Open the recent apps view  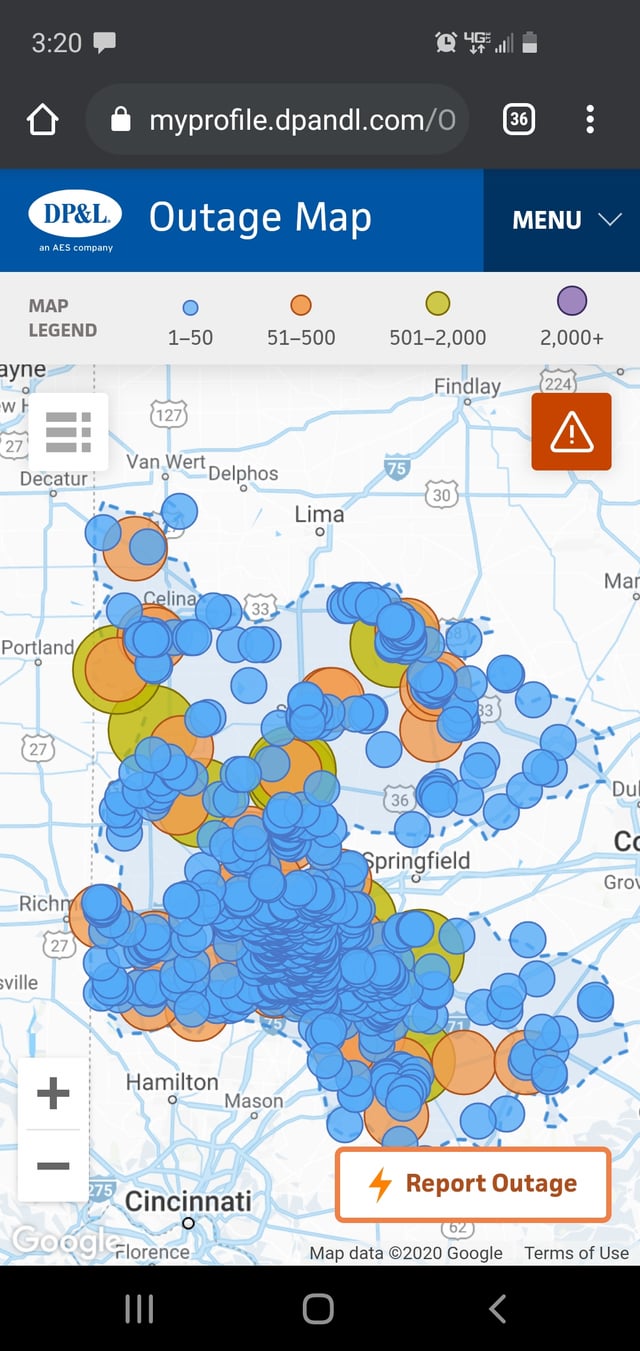[x=139, y=1308]
